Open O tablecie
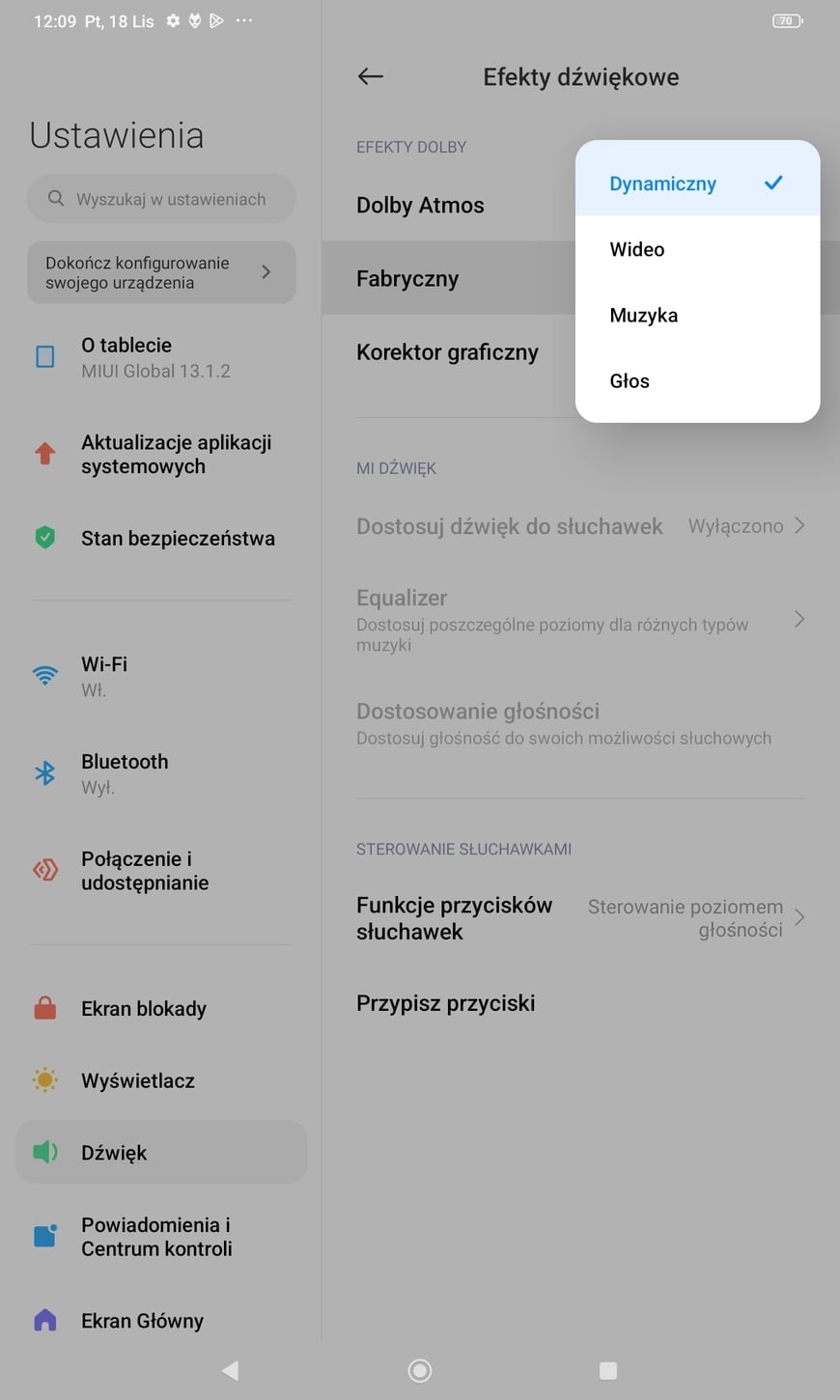 161,357
